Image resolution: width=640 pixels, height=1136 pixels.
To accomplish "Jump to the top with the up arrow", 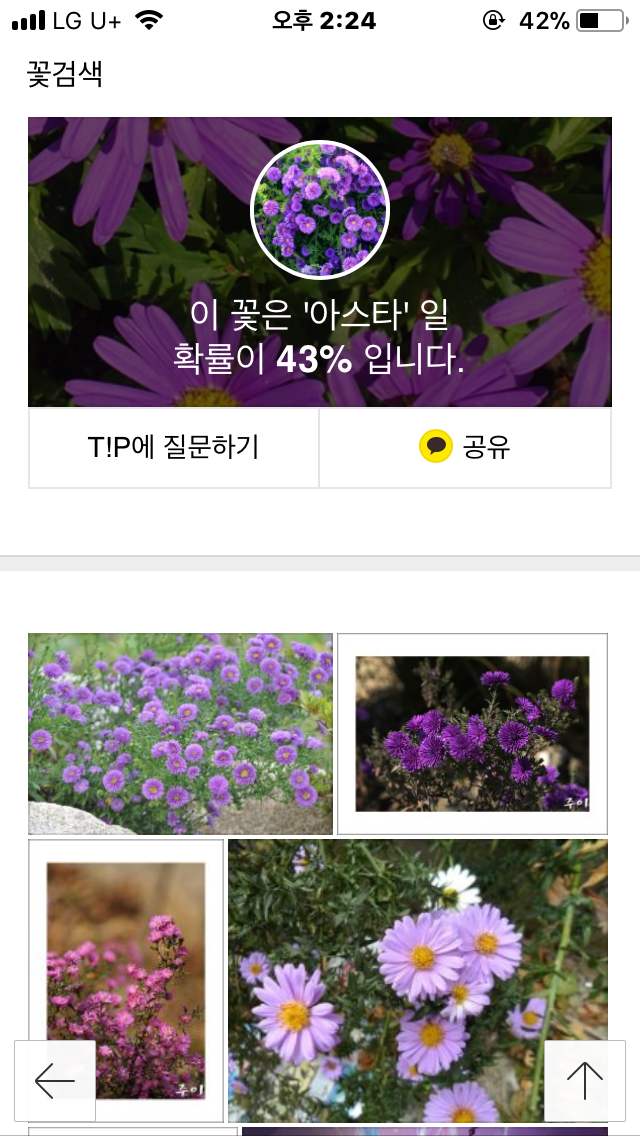I will point(584,1080).
